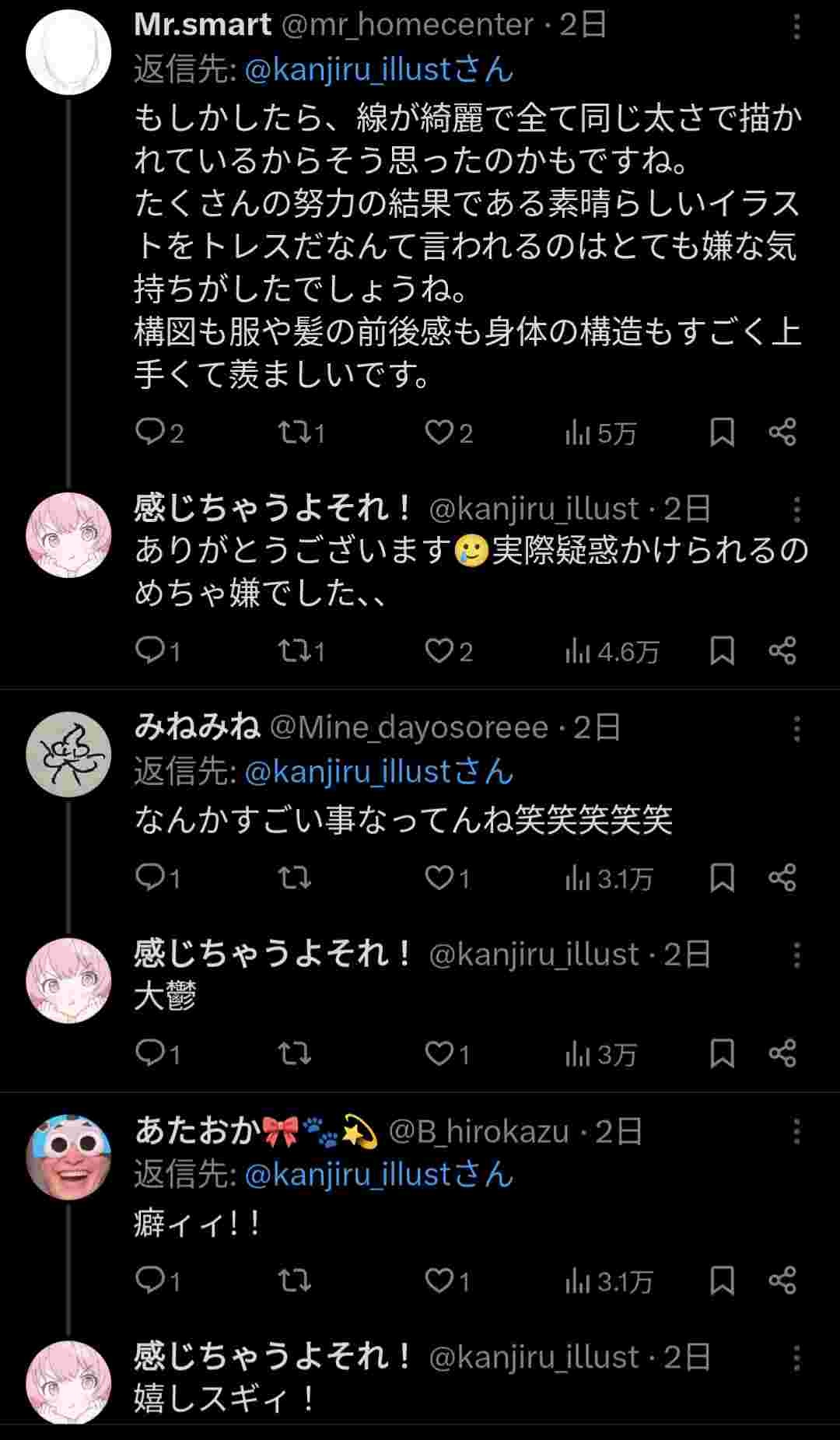Open overflow menu on the 大鬱 post
Screen dimensions: 840x1440
coord(796,955)
